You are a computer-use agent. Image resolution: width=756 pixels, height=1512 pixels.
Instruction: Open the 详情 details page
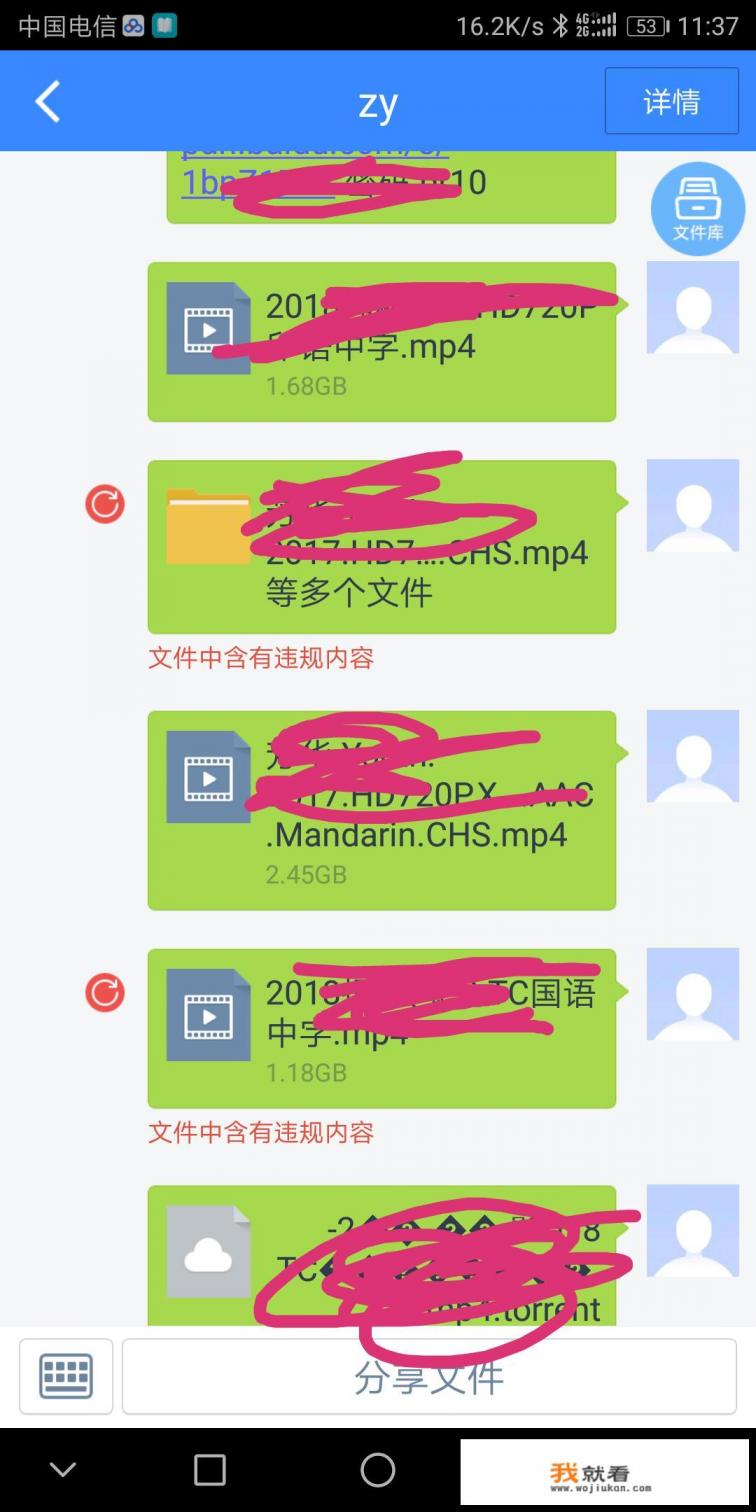[671, 101]
